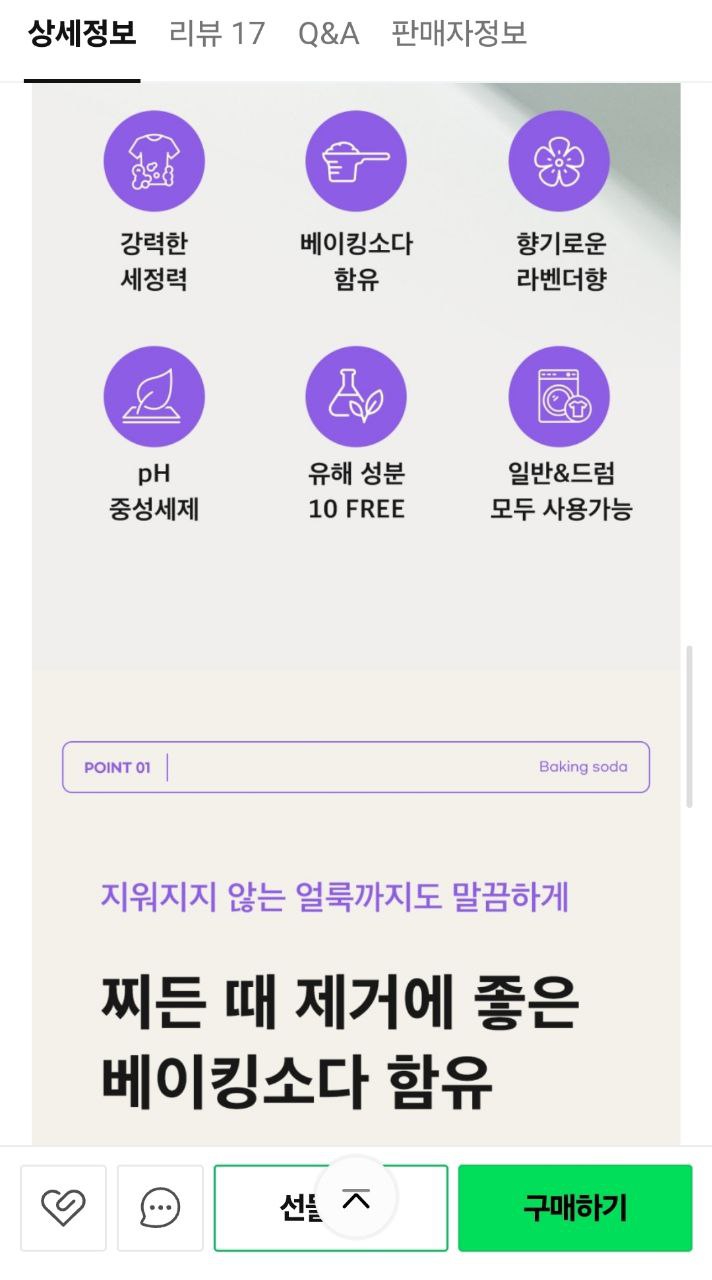Select the 상세정보 tab
Viewport: 712px width, 1280px height.
coord(82,34)
